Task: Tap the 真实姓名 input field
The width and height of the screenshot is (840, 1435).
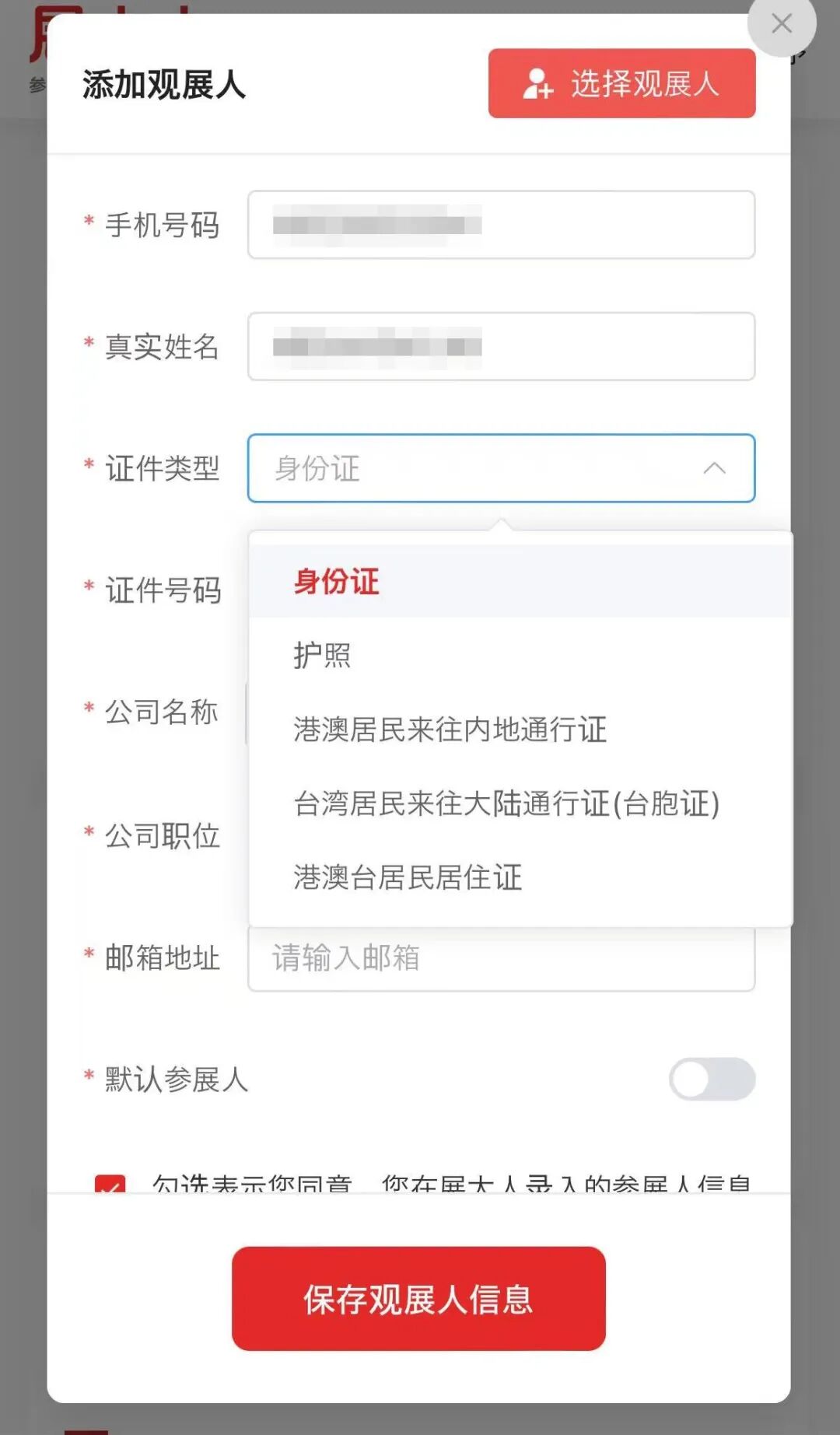Action: pos(501,347)
